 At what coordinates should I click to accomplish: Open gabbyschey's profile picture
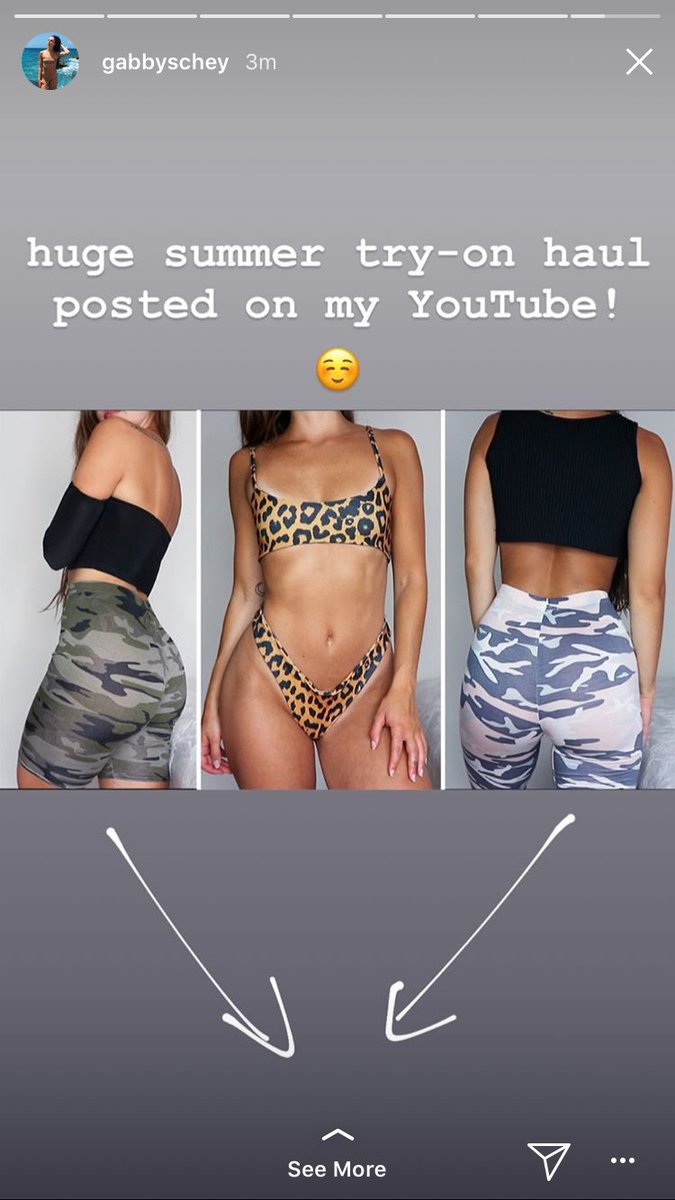[50, 62]
